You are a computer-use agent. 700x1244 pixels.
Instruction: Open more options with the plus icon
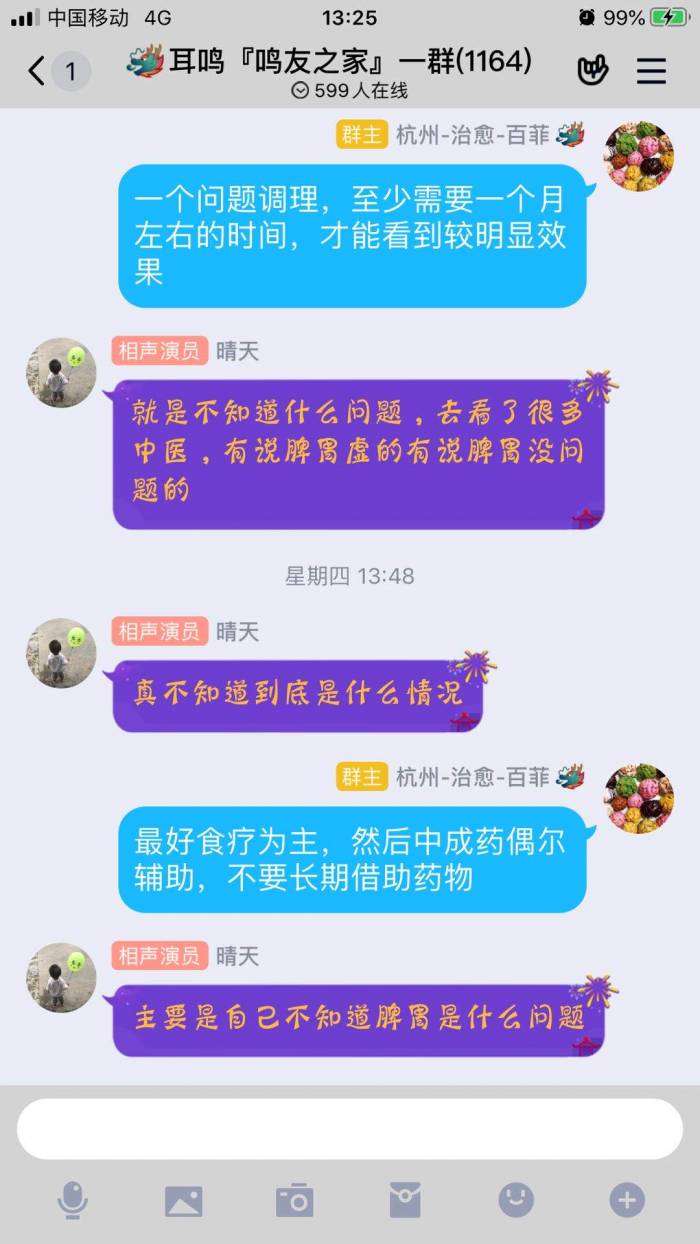click(x=627, y=1200)
